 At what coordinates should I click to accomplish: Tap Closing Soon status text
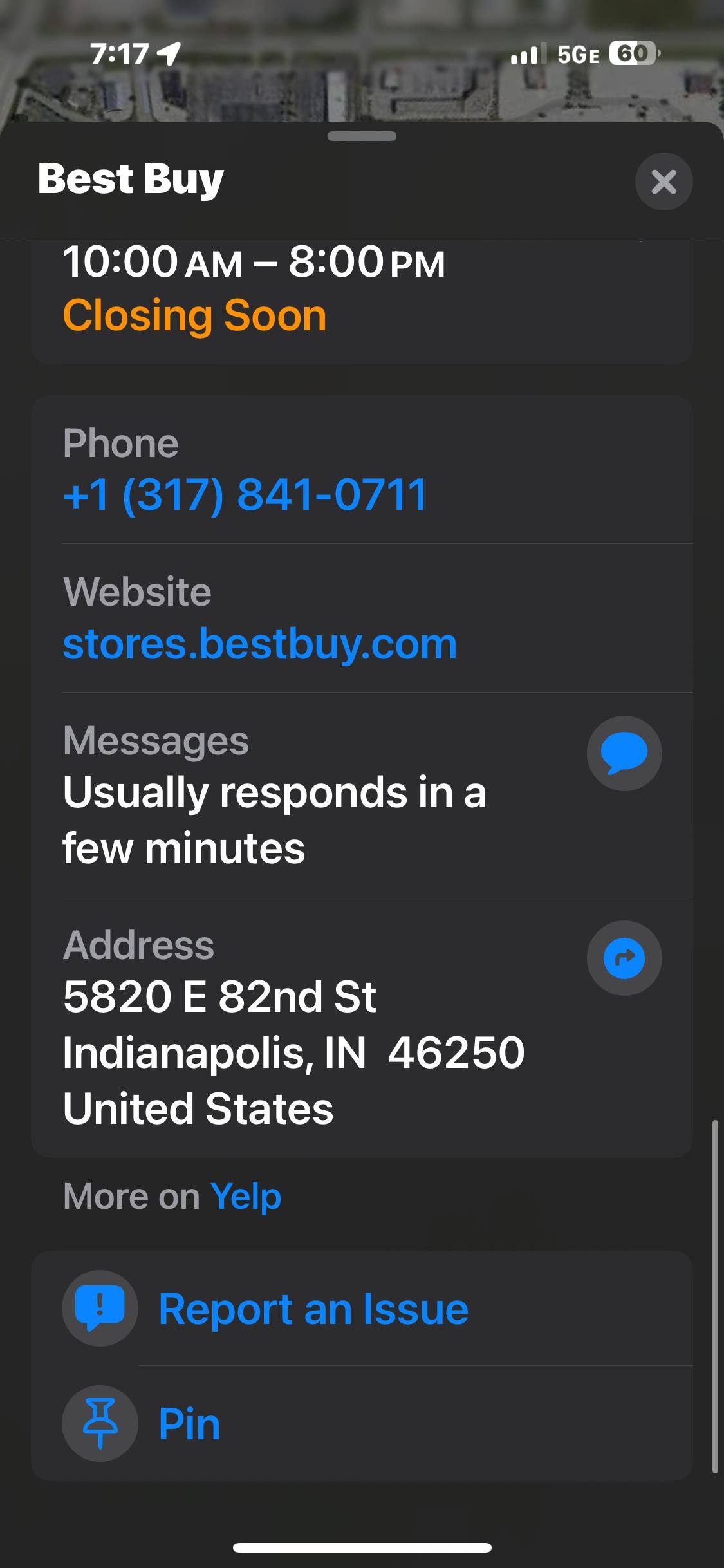click(195, 315)
